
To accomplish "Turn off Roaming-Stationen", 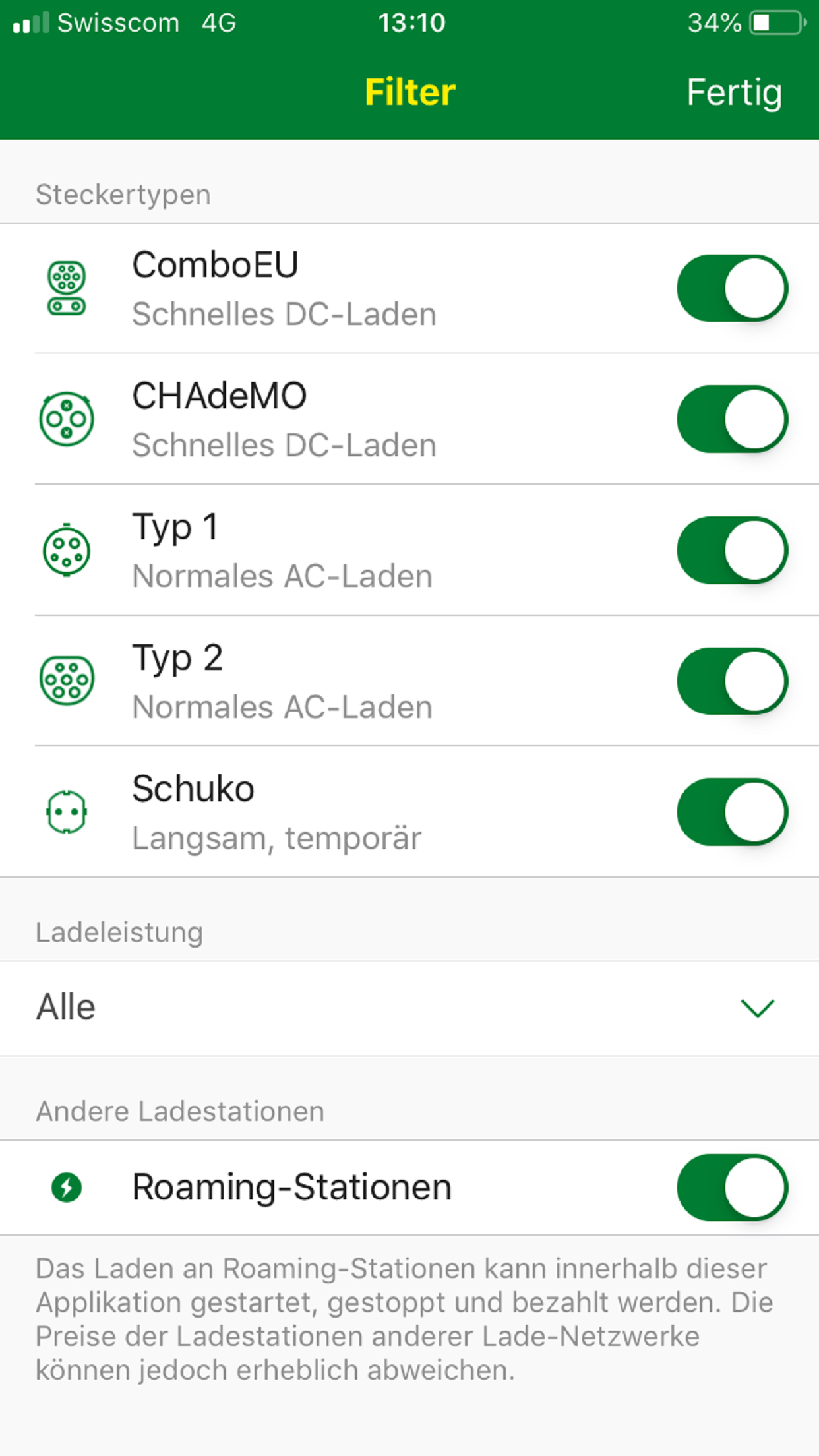I will (732, 1188).
